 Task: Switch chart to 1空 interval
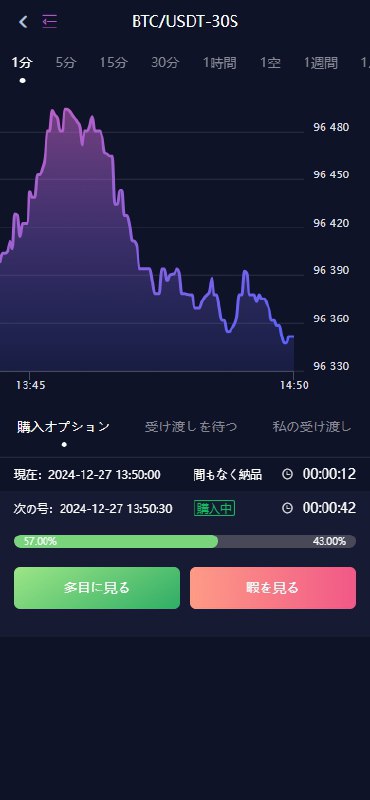tap(270, 63)
